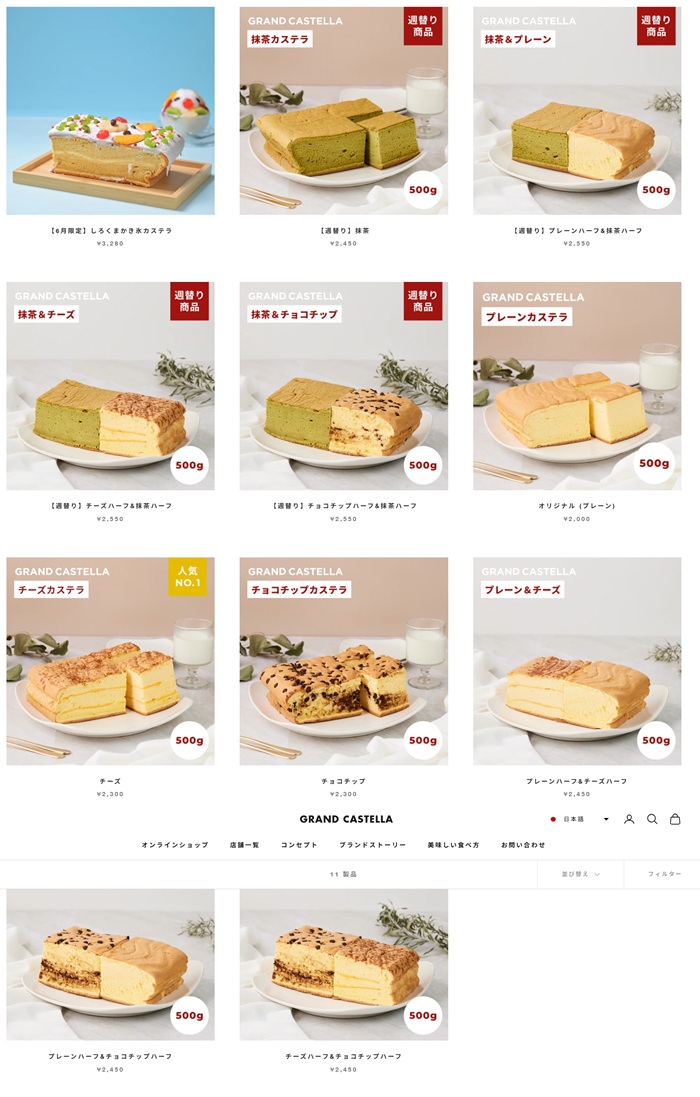Open the search magnifier icon
Screen dimensions: 700x1097
(x=652, y=819)
